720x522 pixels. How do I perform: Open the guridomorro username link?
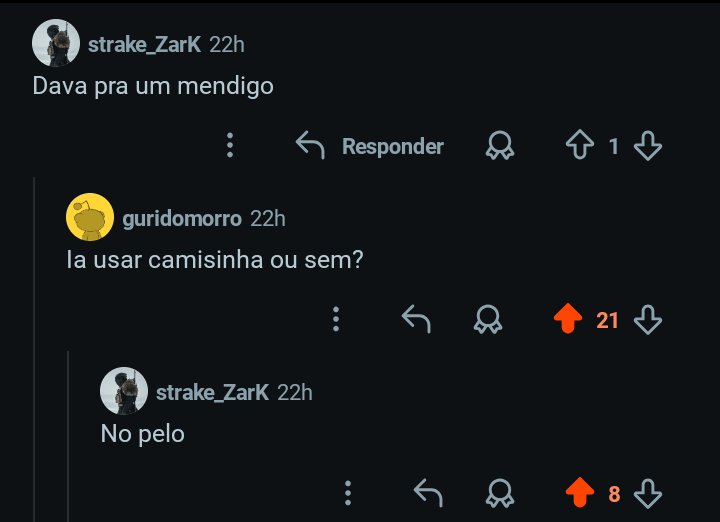(181, 218)
